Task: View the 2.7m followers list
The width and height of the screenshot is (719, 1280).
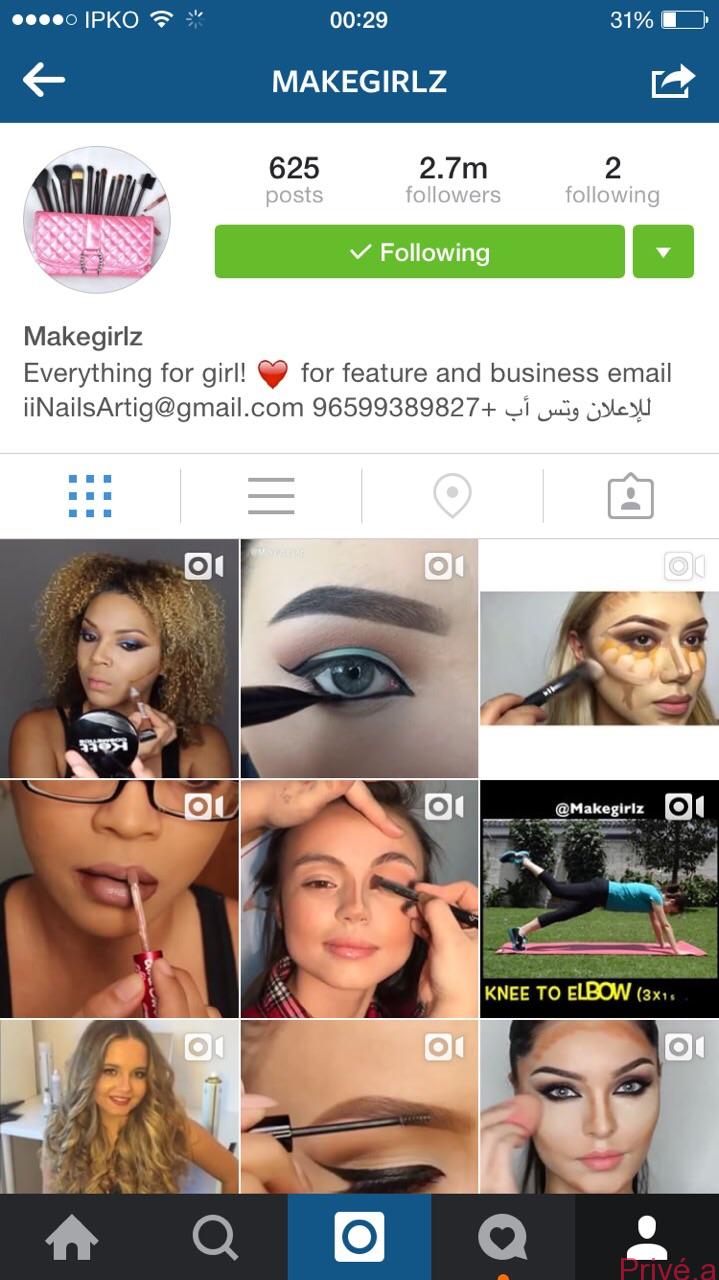Action: point(453,179)
